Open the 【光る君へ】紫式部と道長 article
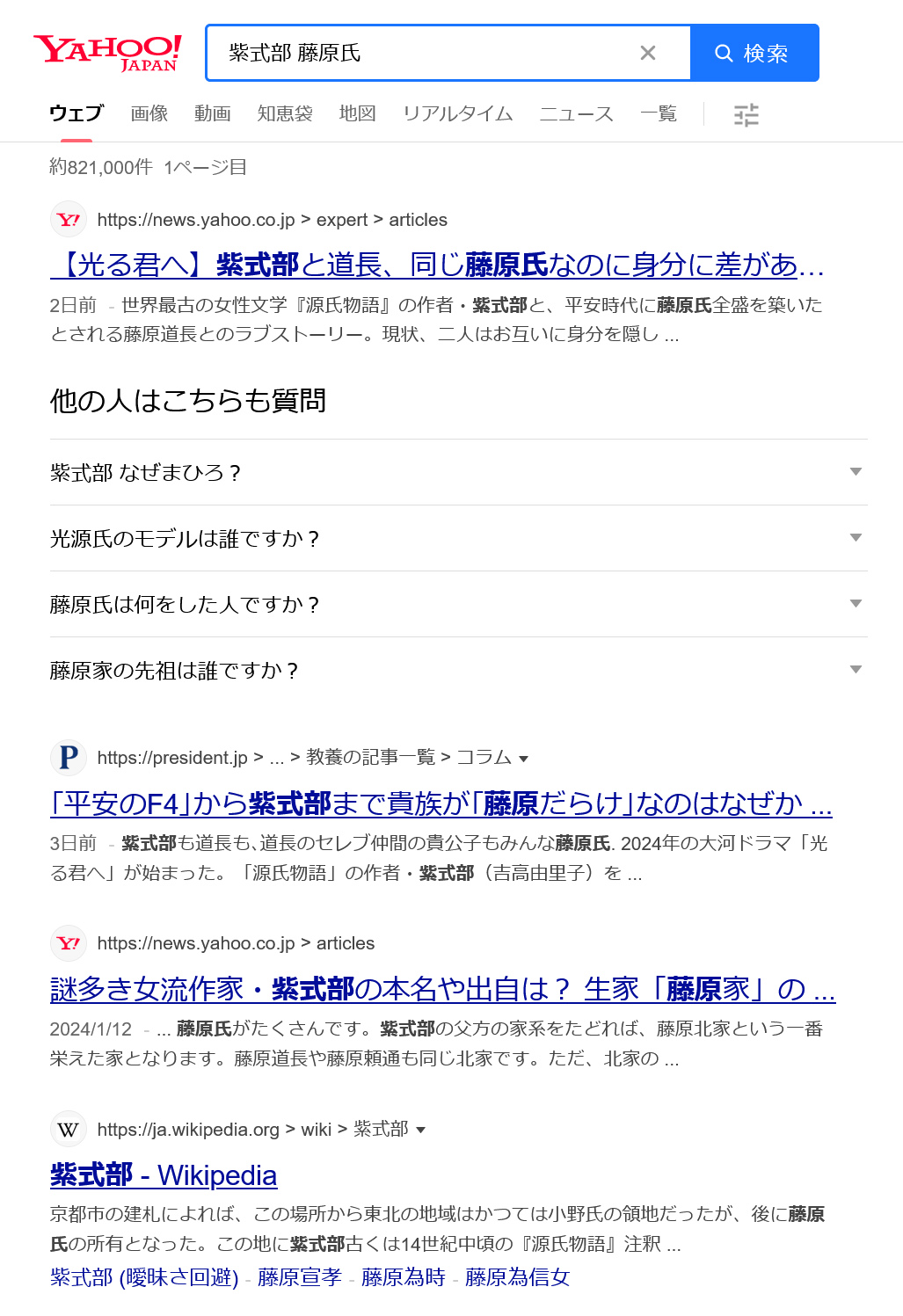903x1316 pixels. [x=437, y=265]
